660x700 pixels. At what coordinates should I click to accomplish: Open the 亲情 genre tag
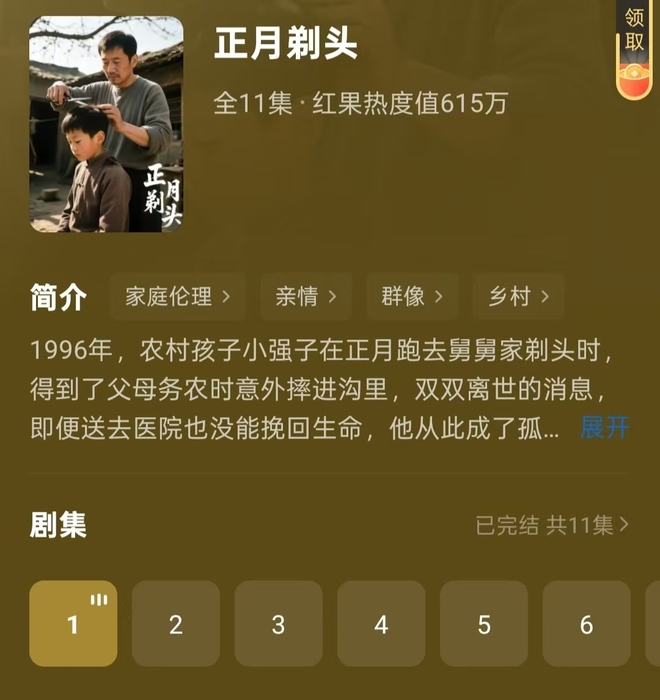(x=306, y=296)
